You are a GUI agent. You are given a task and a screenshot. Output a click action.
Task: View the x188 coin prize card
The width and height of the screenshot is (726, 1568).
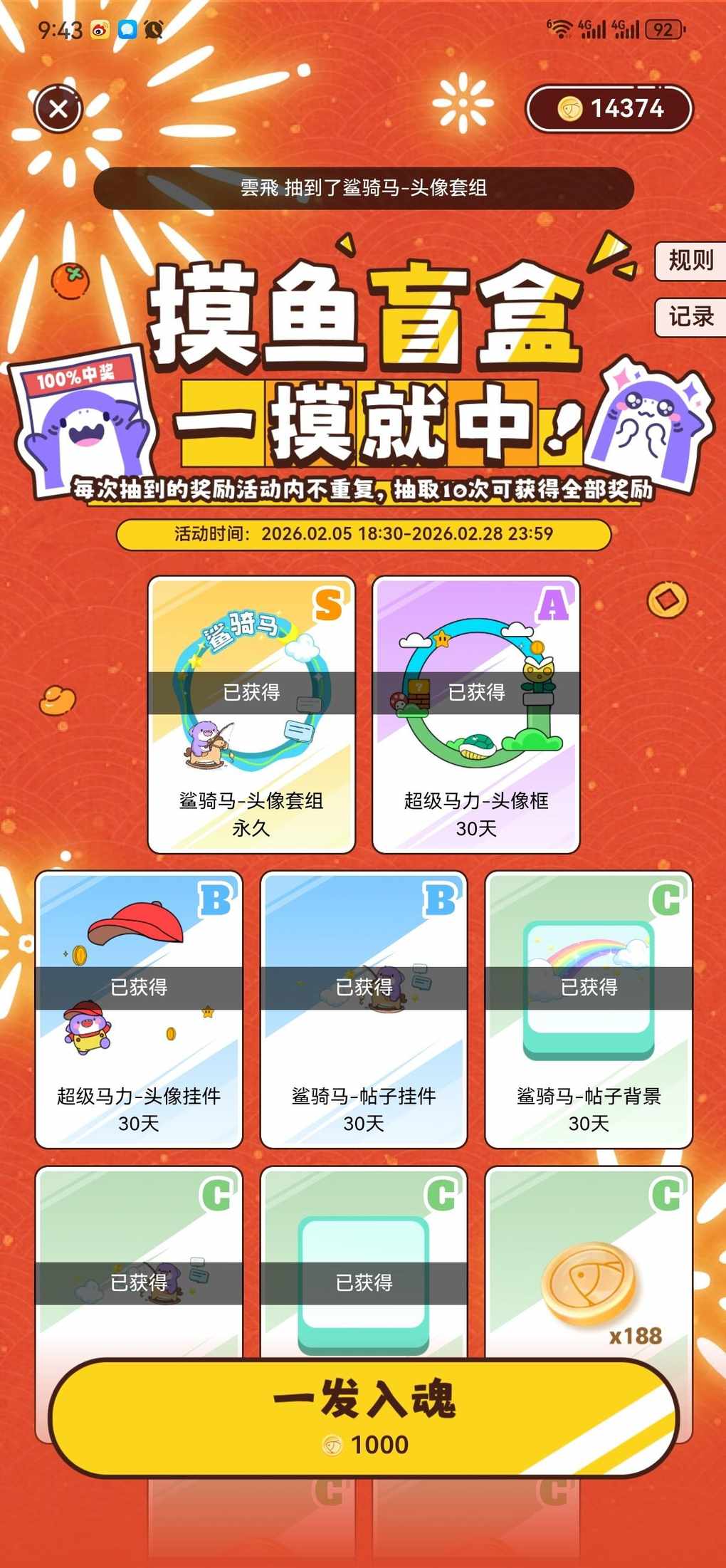tap(588, 1275)
